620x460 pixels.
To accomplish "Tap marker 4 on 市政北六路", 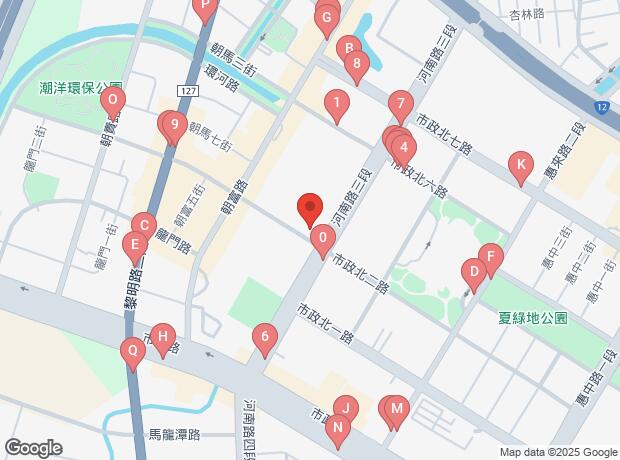I will [x=404, y=151].
